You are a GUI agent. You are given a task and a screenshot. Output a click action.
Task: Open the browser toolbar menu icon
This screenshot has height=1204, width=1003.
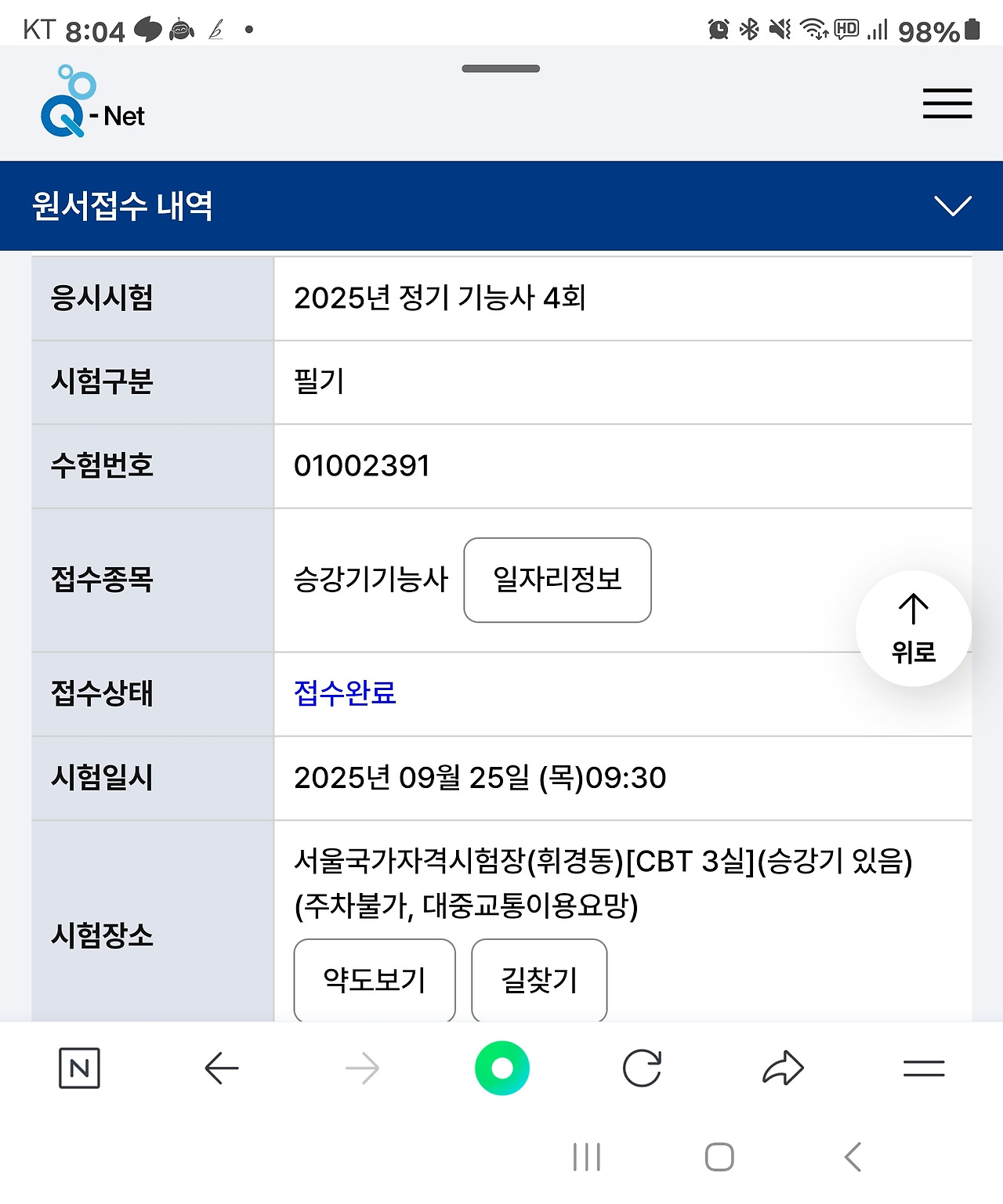click(x=925, y=1068)
